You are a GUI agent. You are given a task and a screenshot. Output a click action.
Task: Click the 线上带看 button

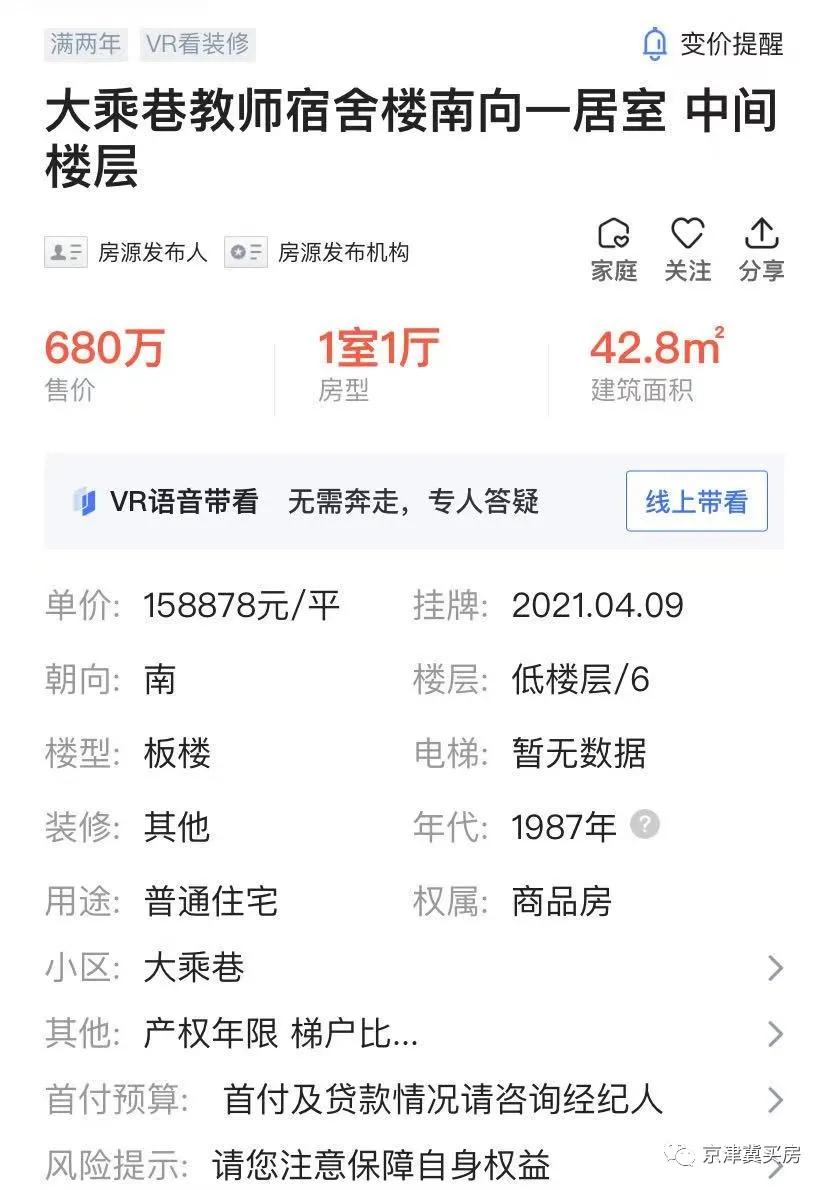pos(696,500)
